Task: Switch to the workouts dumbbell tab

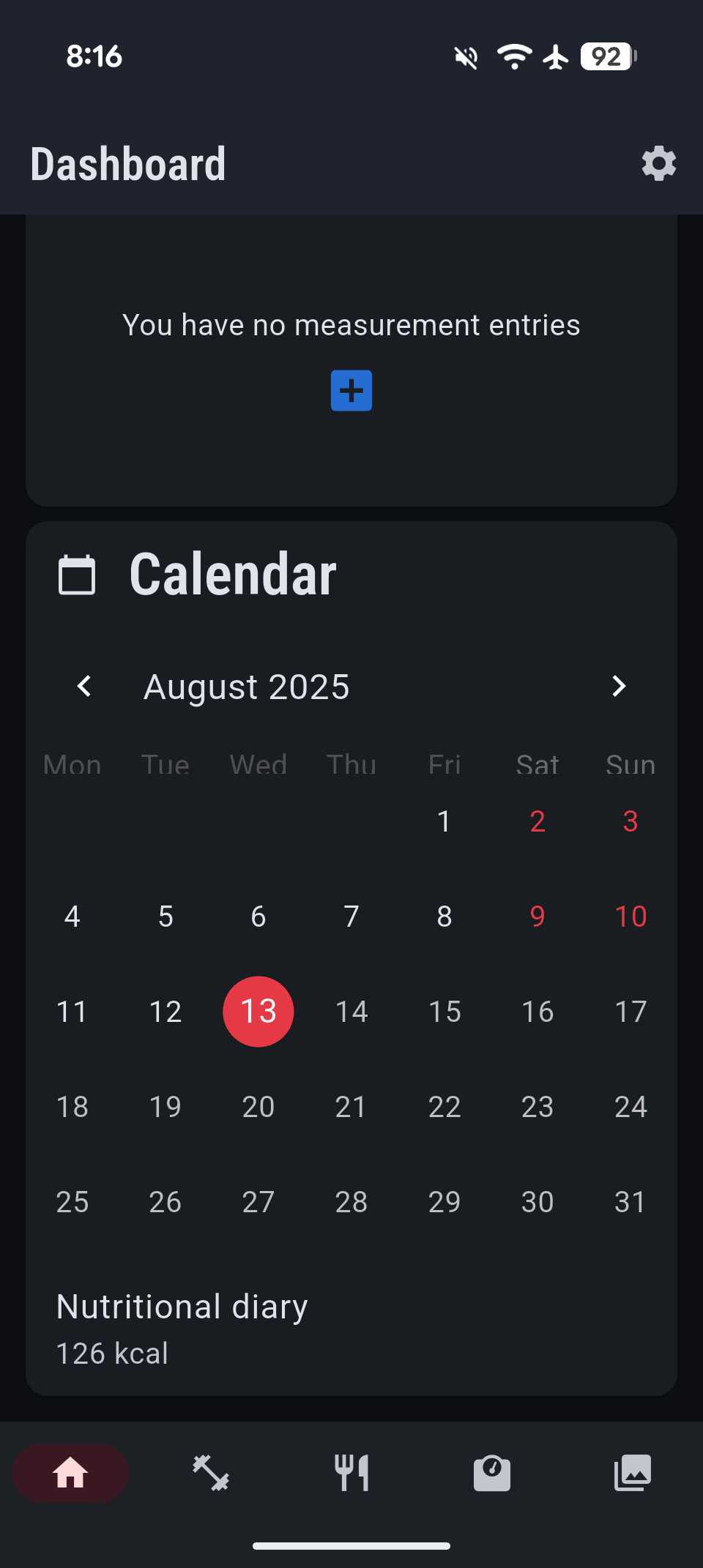Action: [211, 1472]
